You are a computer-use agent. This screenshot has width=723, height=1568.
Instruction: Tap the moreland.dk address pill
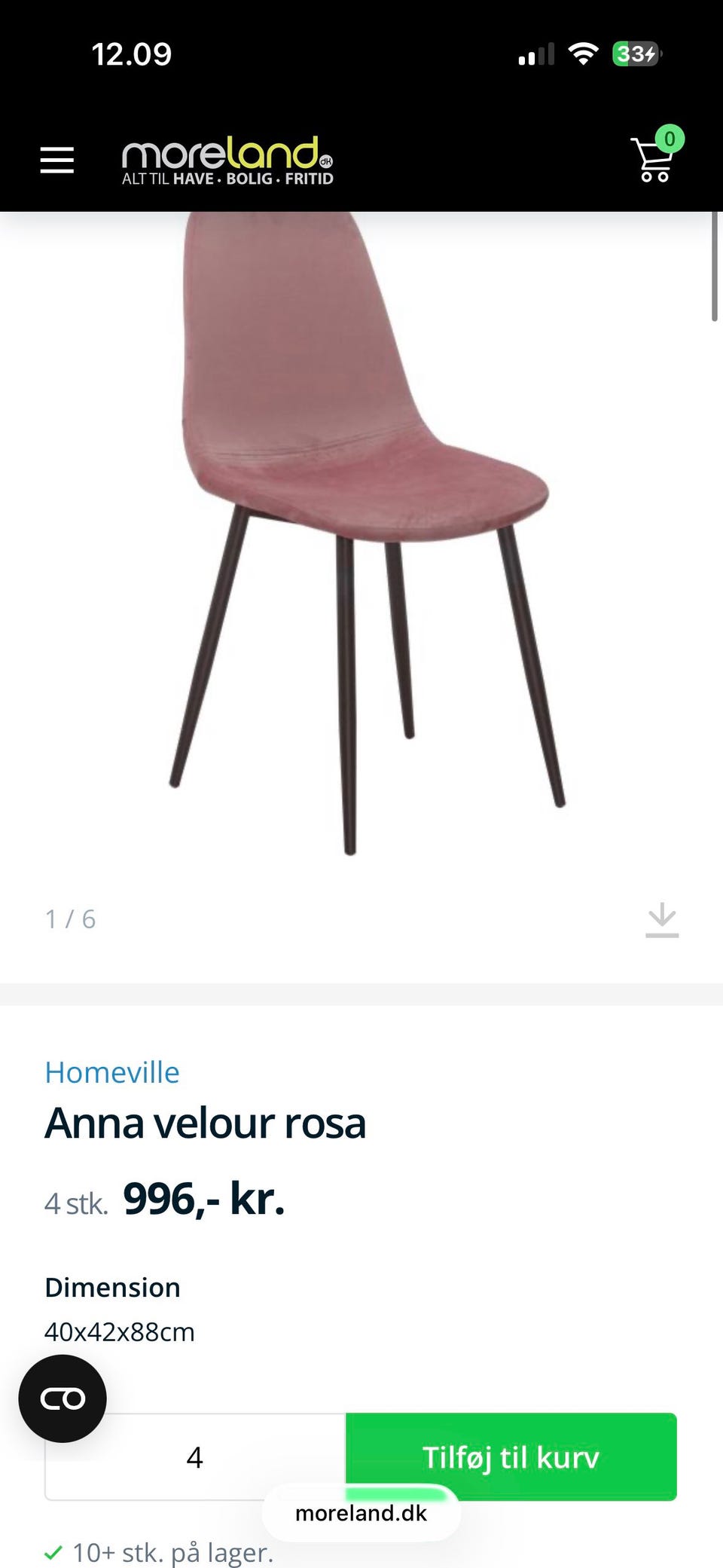click(361, 1513)
